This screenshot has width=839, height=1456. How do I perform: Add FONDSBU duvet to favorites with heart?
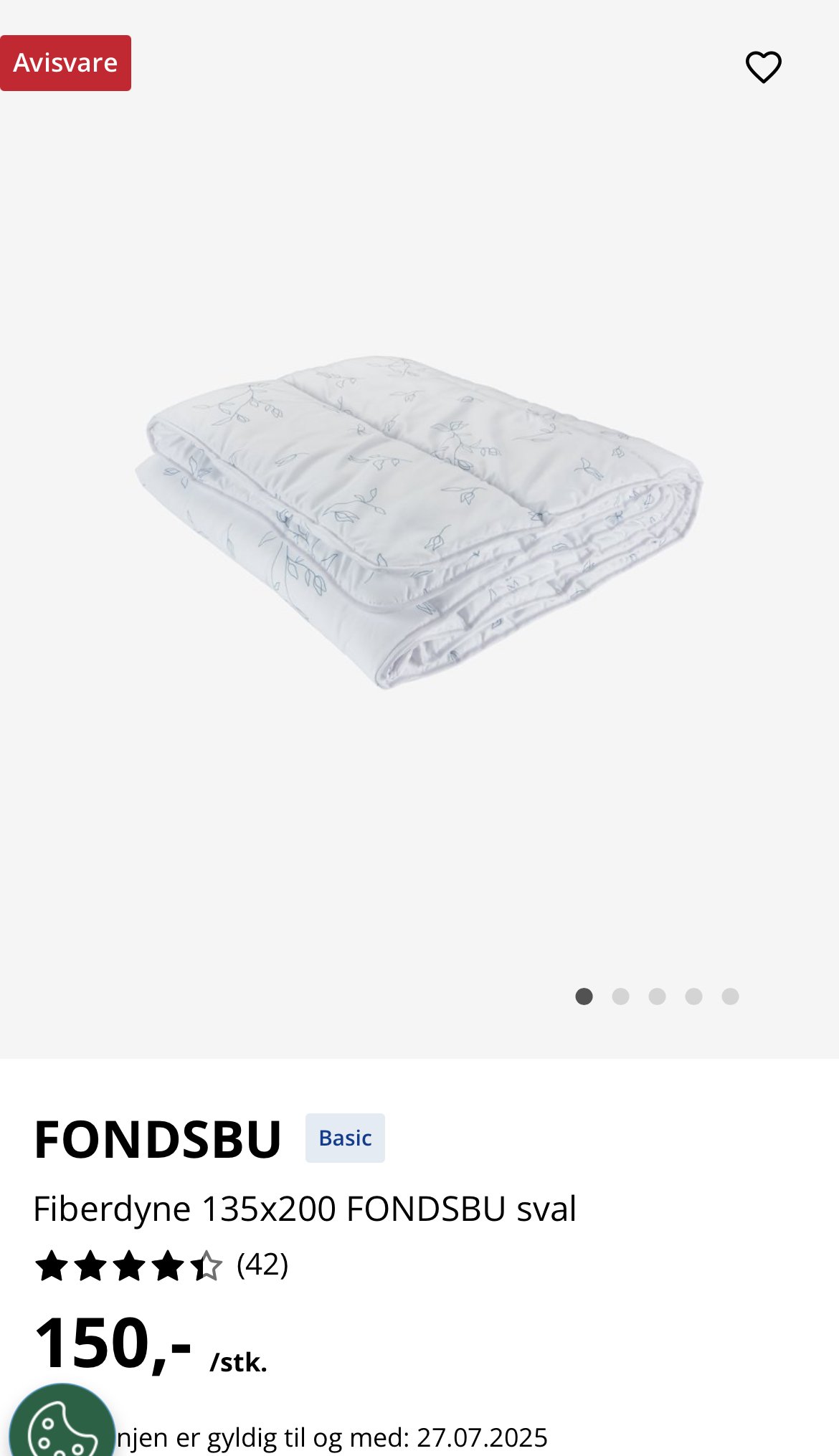763,67
